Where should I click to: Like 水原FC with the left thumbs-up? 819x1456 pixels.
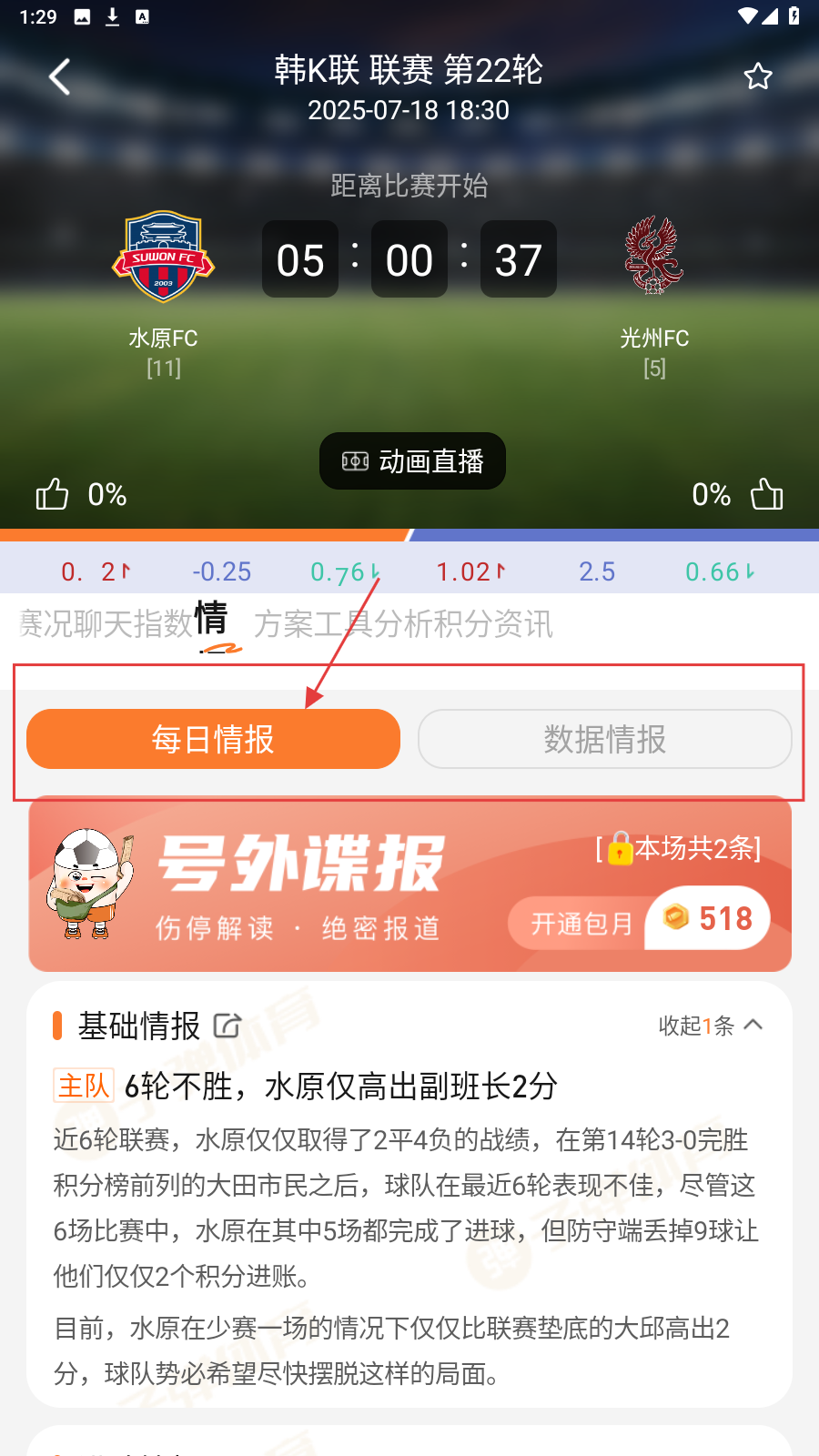point(53,494)
